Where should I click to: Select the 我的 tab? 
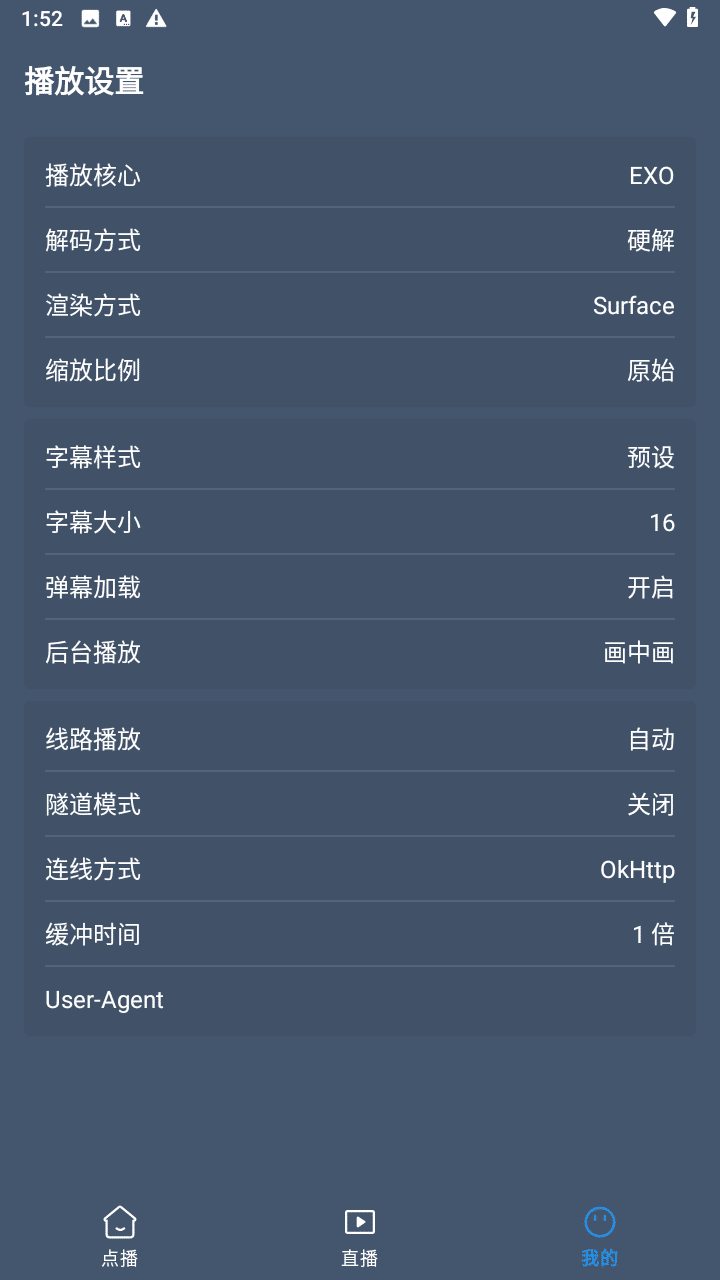600,1236
